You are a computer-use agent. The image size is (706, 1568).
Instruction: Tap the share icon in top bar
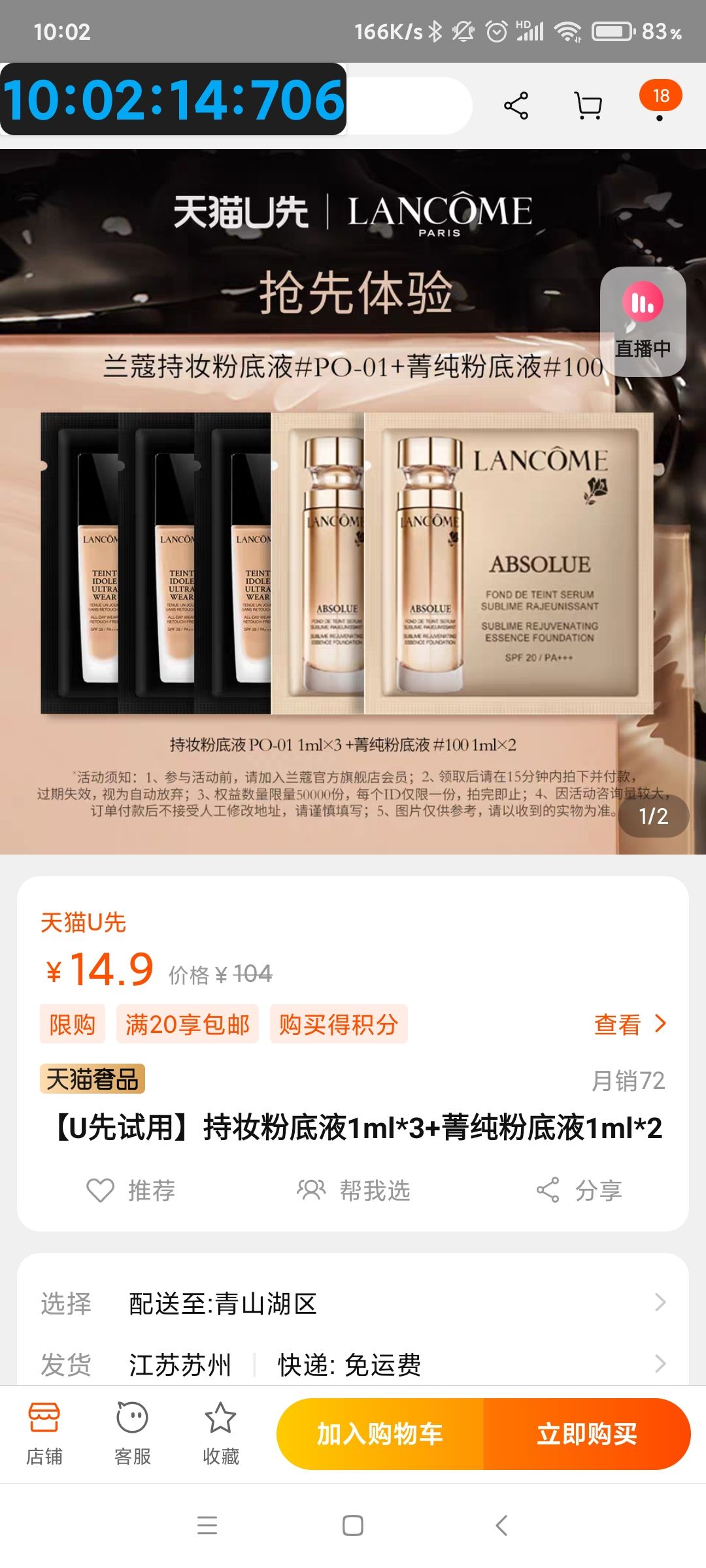pos(516,106)
